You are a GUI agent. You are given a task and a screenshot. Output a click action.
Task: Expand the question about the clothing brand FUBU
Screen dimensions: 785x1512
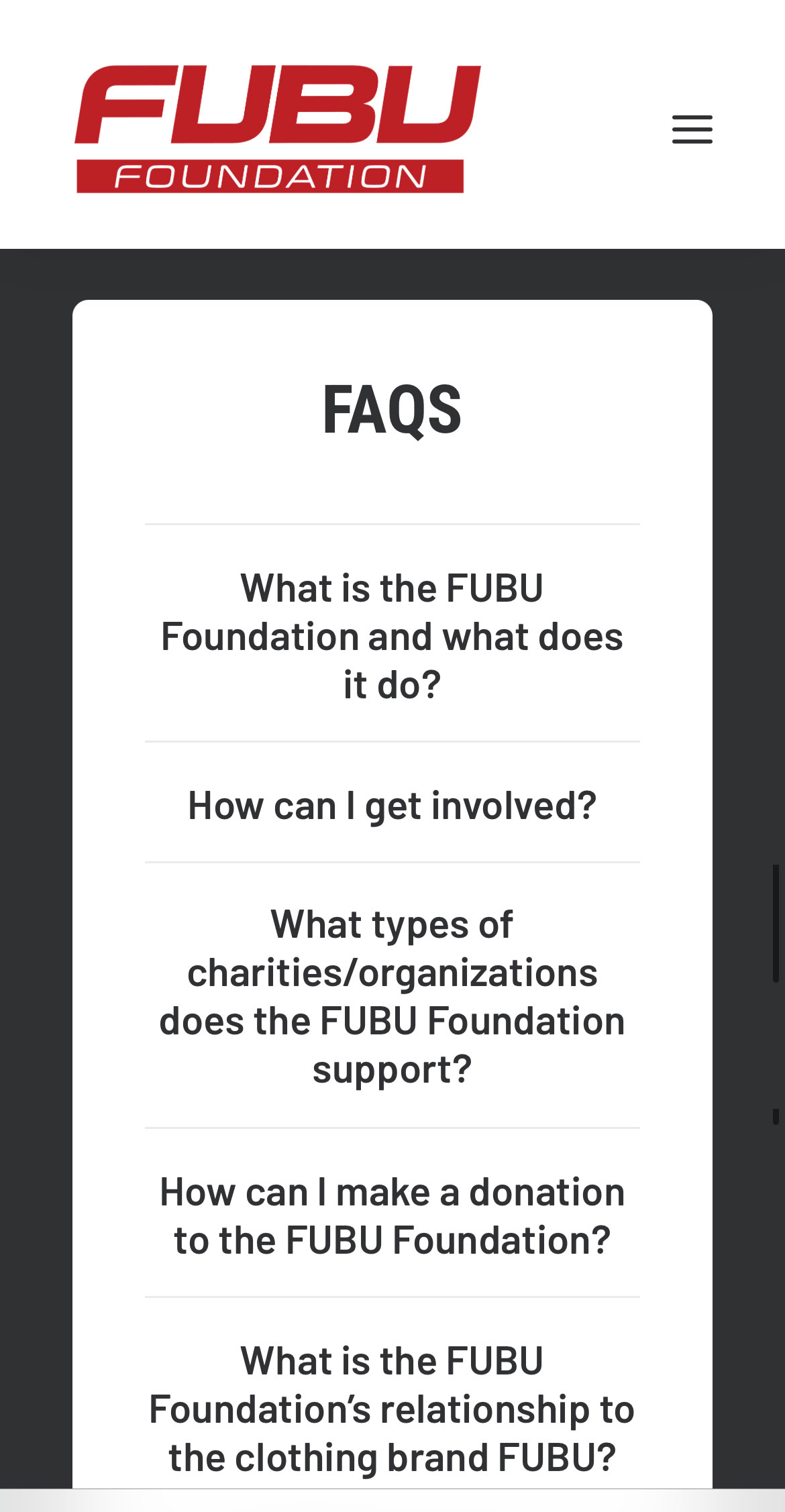(392, 1409)
